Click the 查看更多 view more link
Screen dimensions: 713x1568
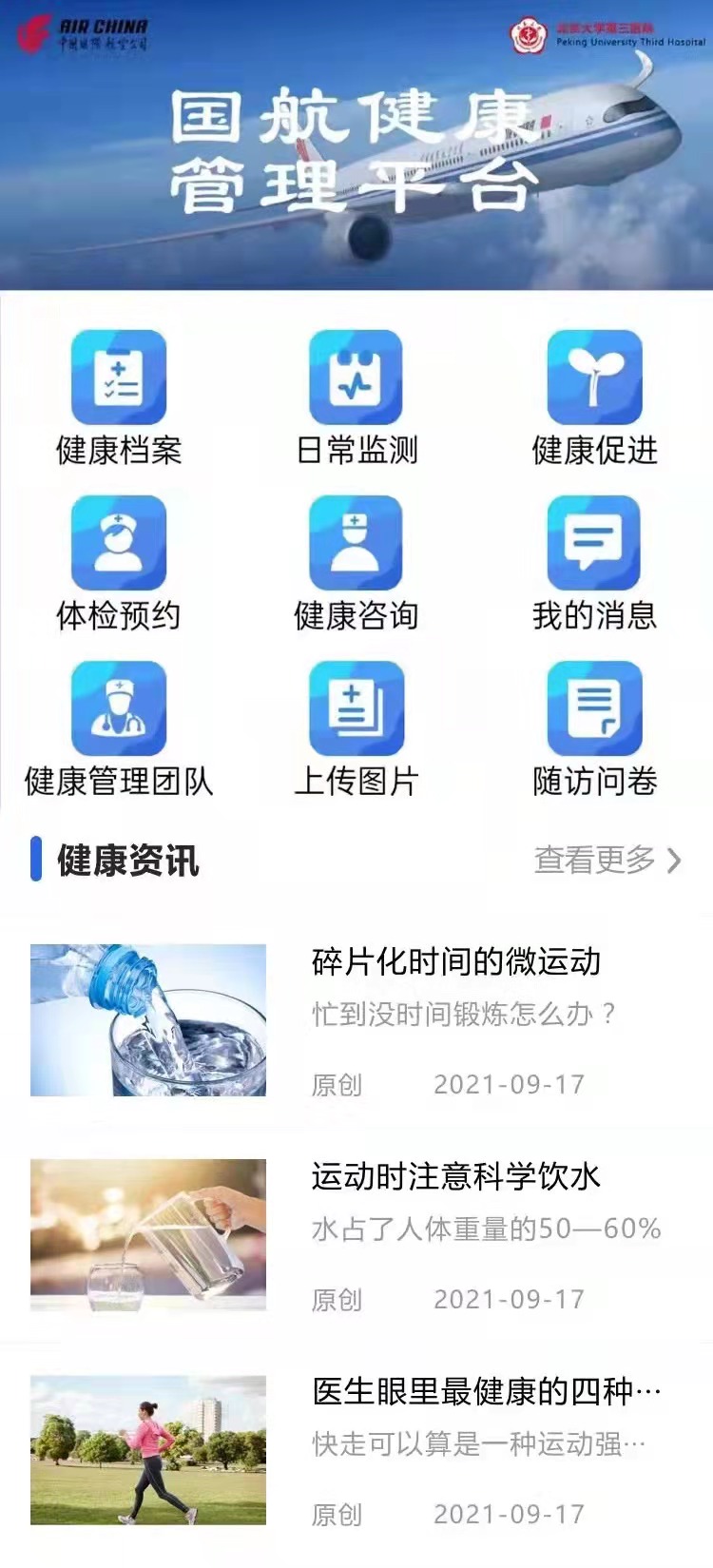point(594,859)
